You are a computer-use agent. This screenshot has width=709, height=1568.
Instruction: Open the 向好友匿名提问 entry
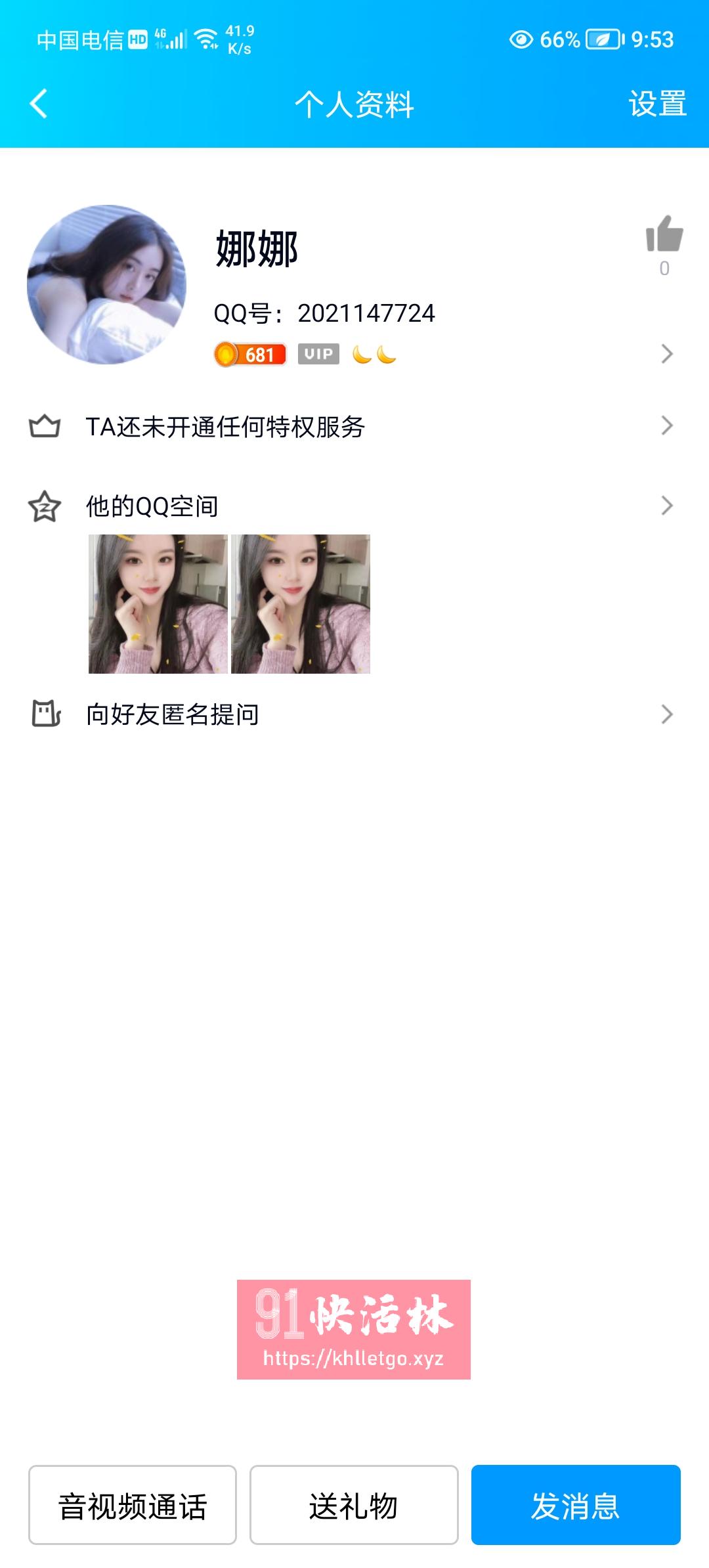[x=173, y=716]
